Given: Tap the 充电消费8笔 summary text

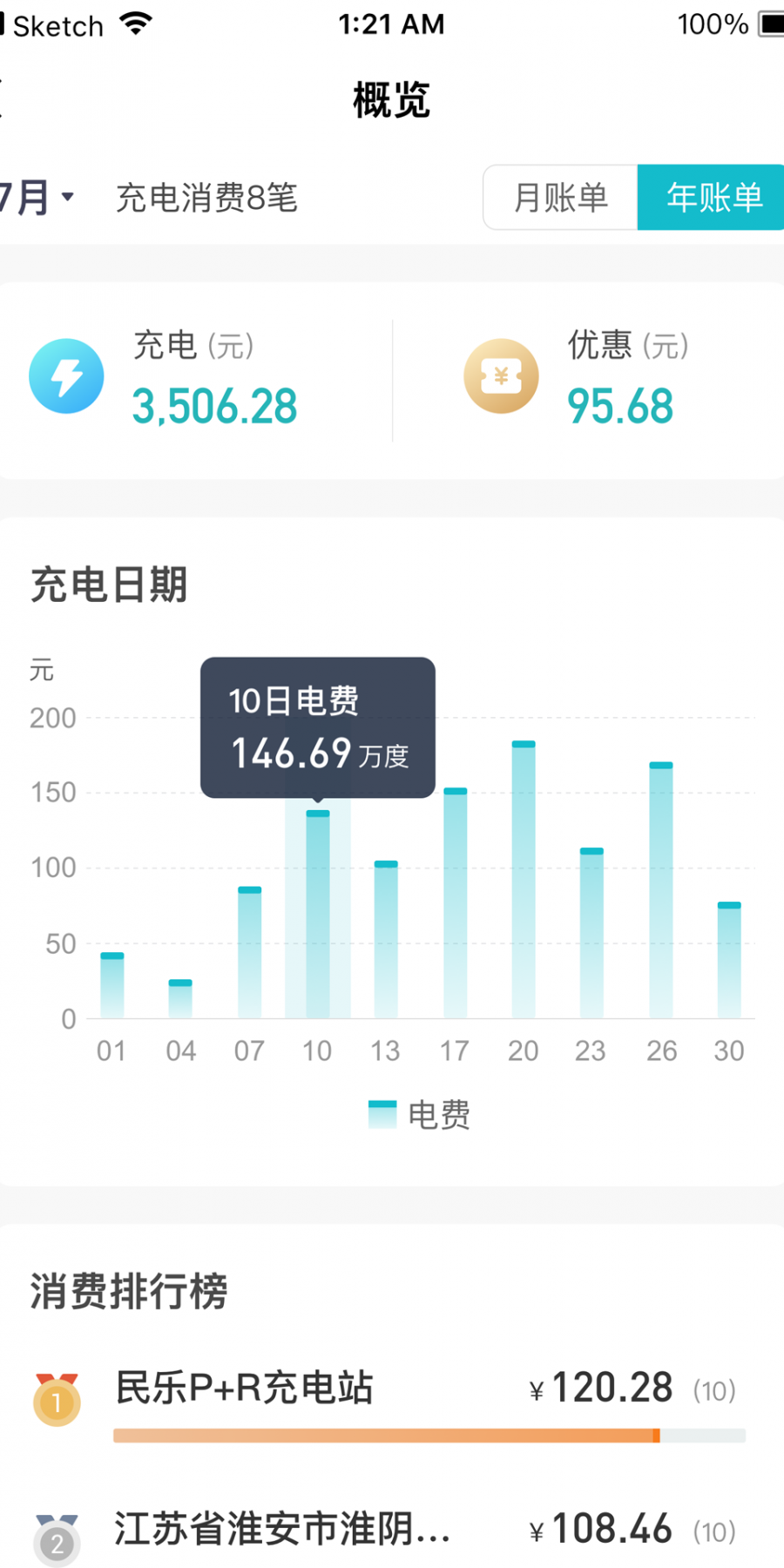Looking at the screenshot, I should tap(207, 198).
